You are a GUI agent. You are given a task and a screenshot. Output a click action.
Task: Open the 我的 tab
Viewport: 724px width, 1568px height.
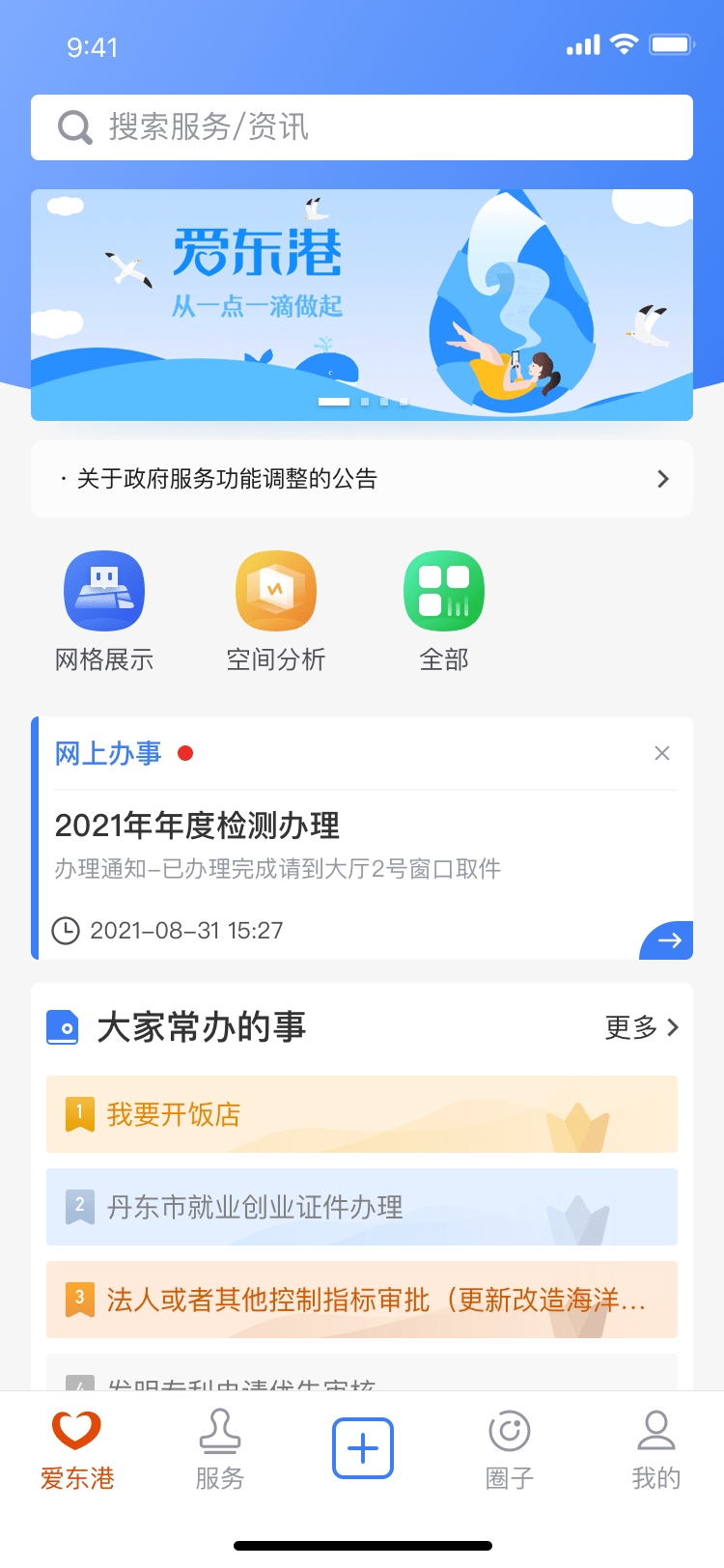(656, 1448)
